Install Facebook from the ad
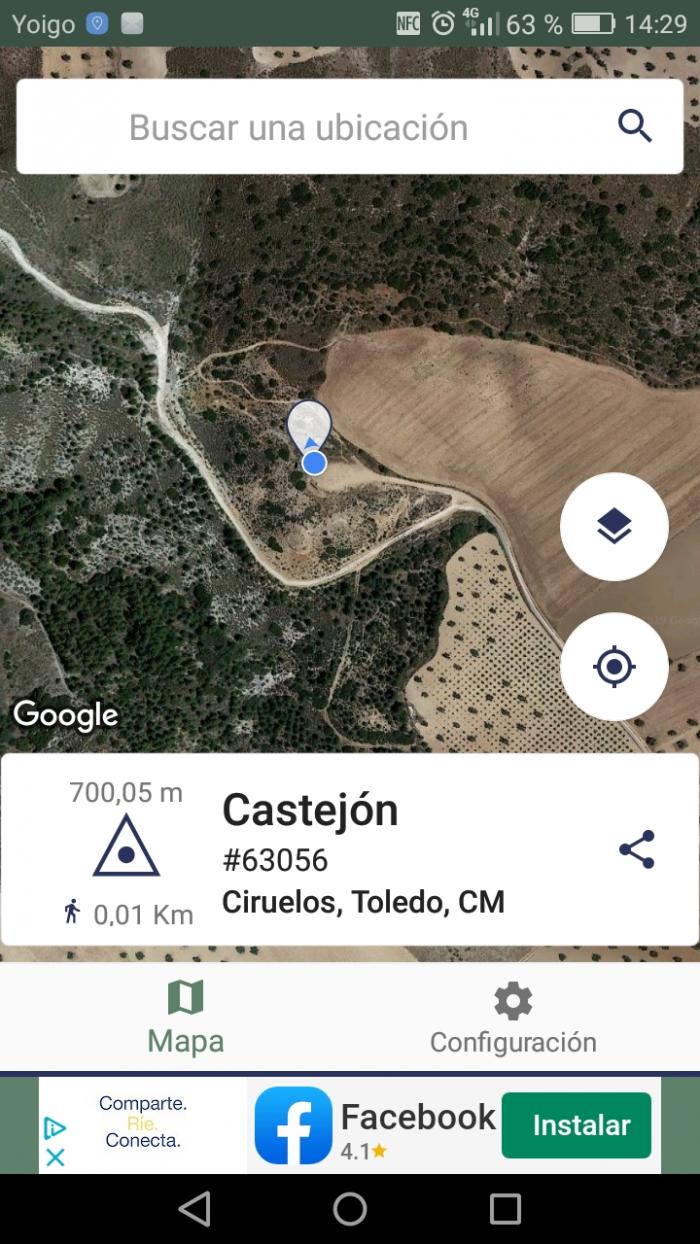 point(576,1125)
